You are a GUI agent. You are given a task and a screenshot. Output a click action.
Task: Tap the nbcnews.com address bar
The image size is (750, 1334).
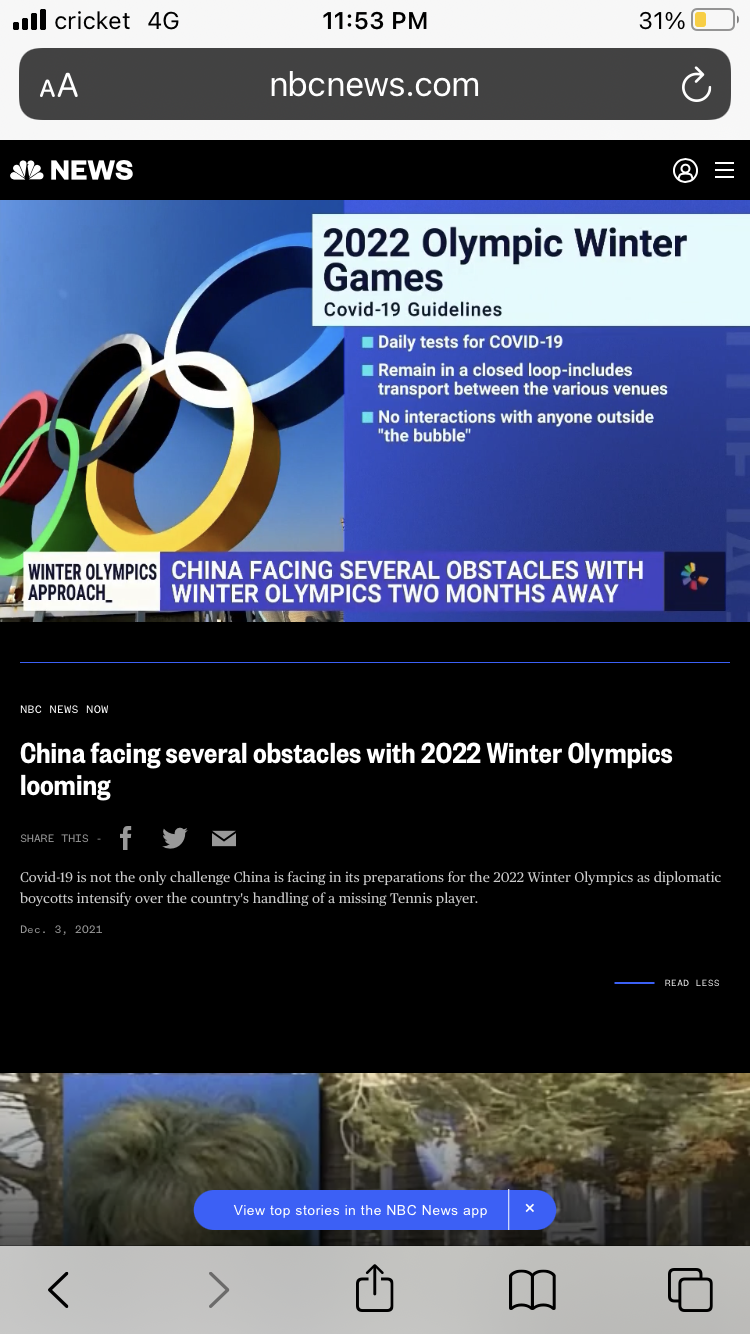coord(375,85)
